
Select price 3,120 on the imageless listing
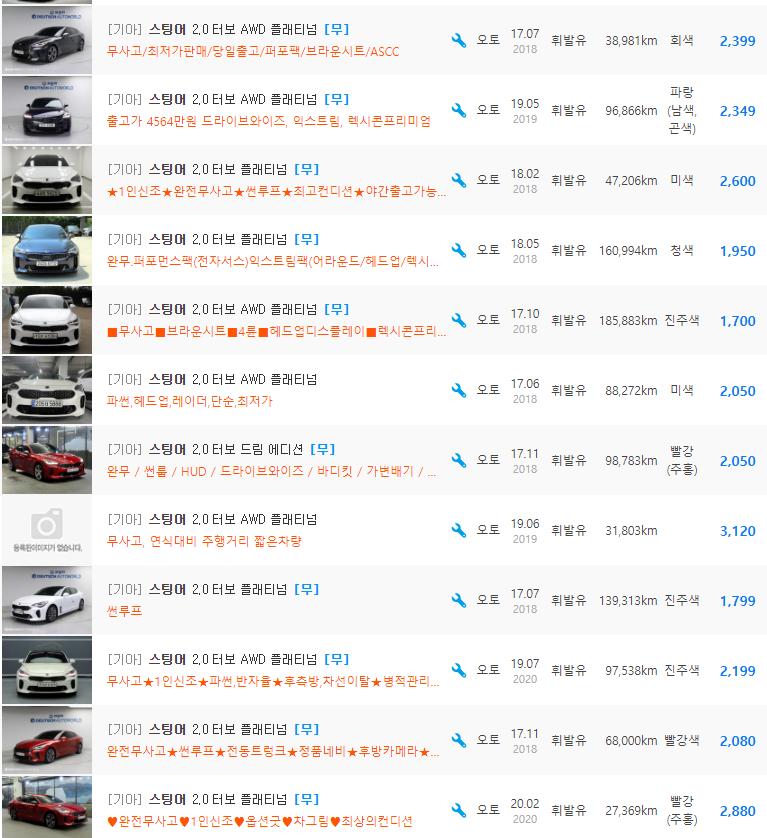tap(738, 530)
